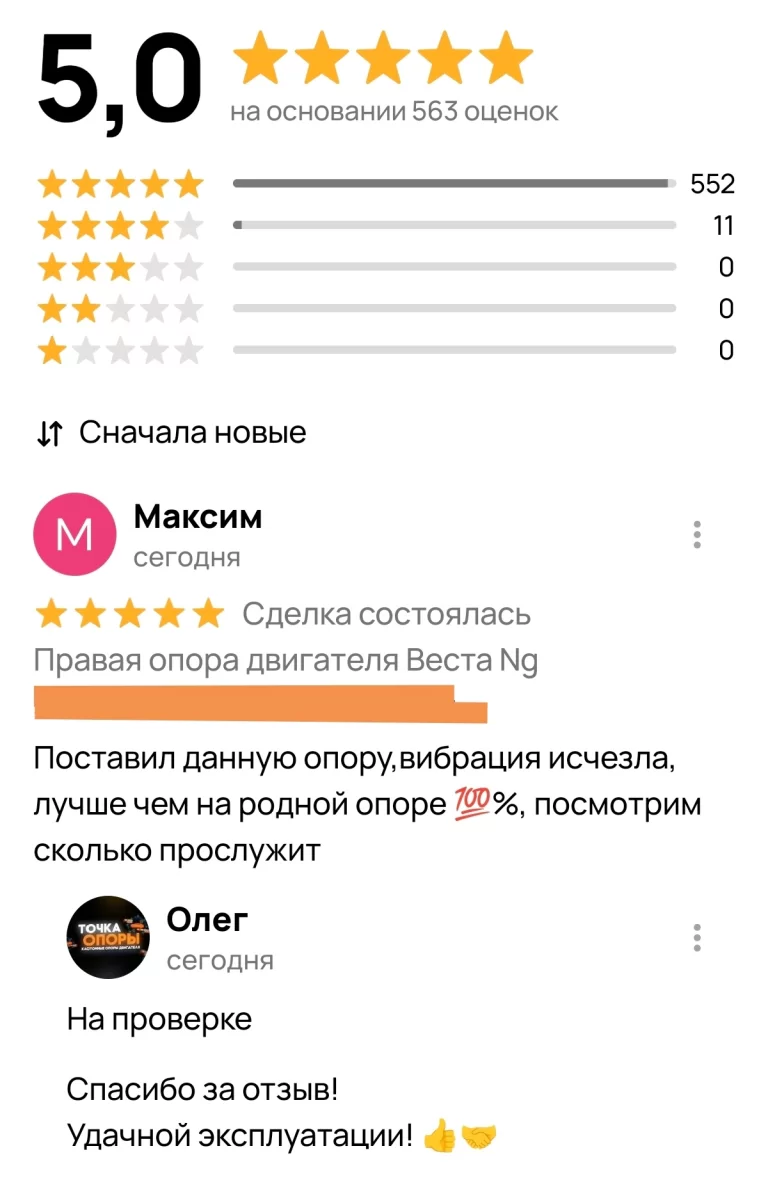Open Олег's Точка Опоры seller profile
Screen dimensions: 768x1178
pos(108,938)
